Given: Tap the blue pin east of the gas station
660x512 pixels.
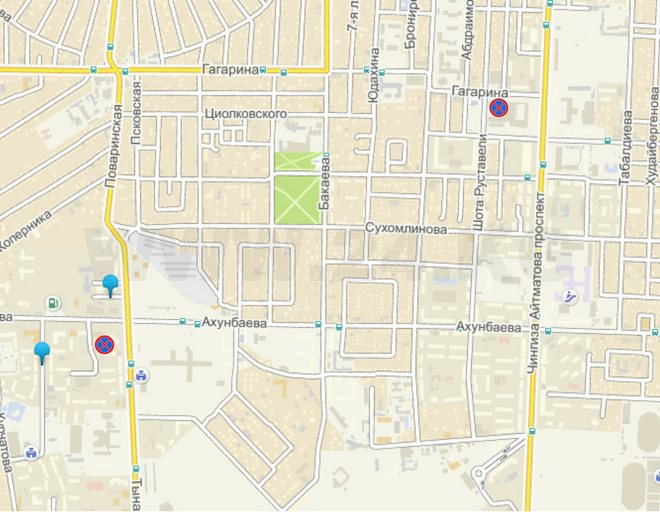Looking at the screenshot, I should click(110, 284).
